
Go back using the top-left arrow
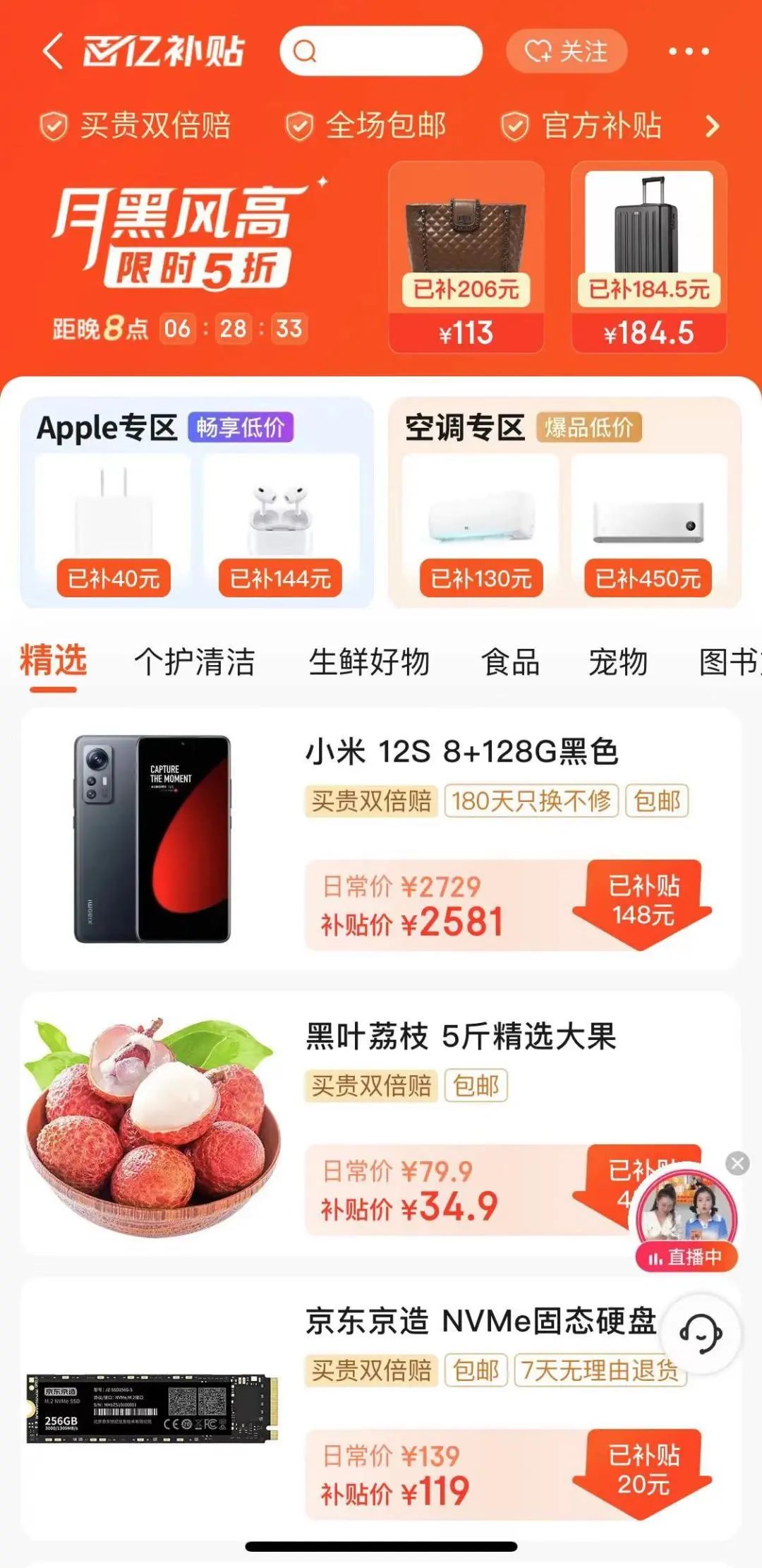pyautogui.click(x=53, y=52)
